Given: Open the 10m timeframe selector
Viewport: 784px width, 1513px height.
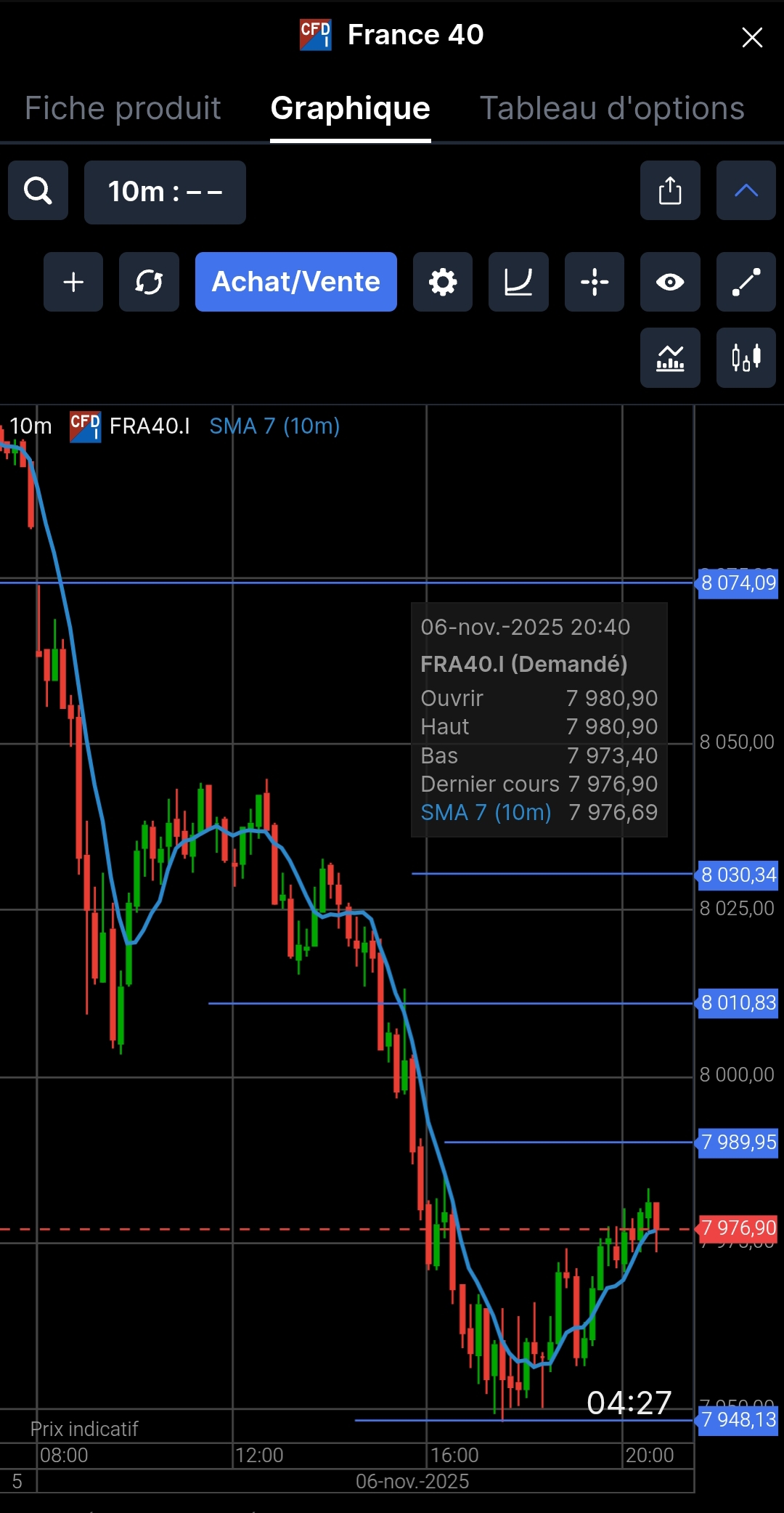Looking at the screenshot, I should (x=165, y=192).
